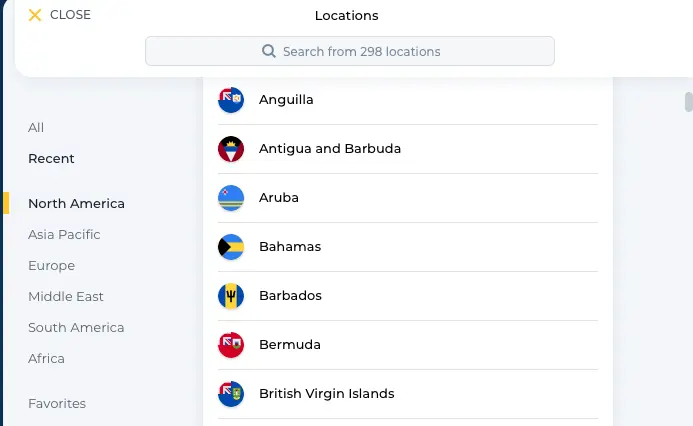Viewport: 693px width, 426px height.
Task: Show All locations
Action: coord(36,127)
